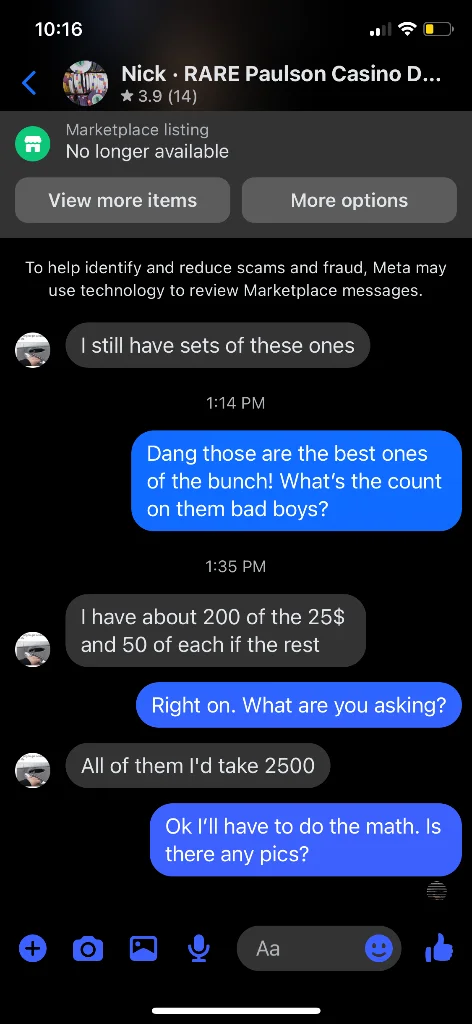Open the emoji picker
Image resolution: width=472 pixels, height=1024 pixels.
(x=379, y=948)
